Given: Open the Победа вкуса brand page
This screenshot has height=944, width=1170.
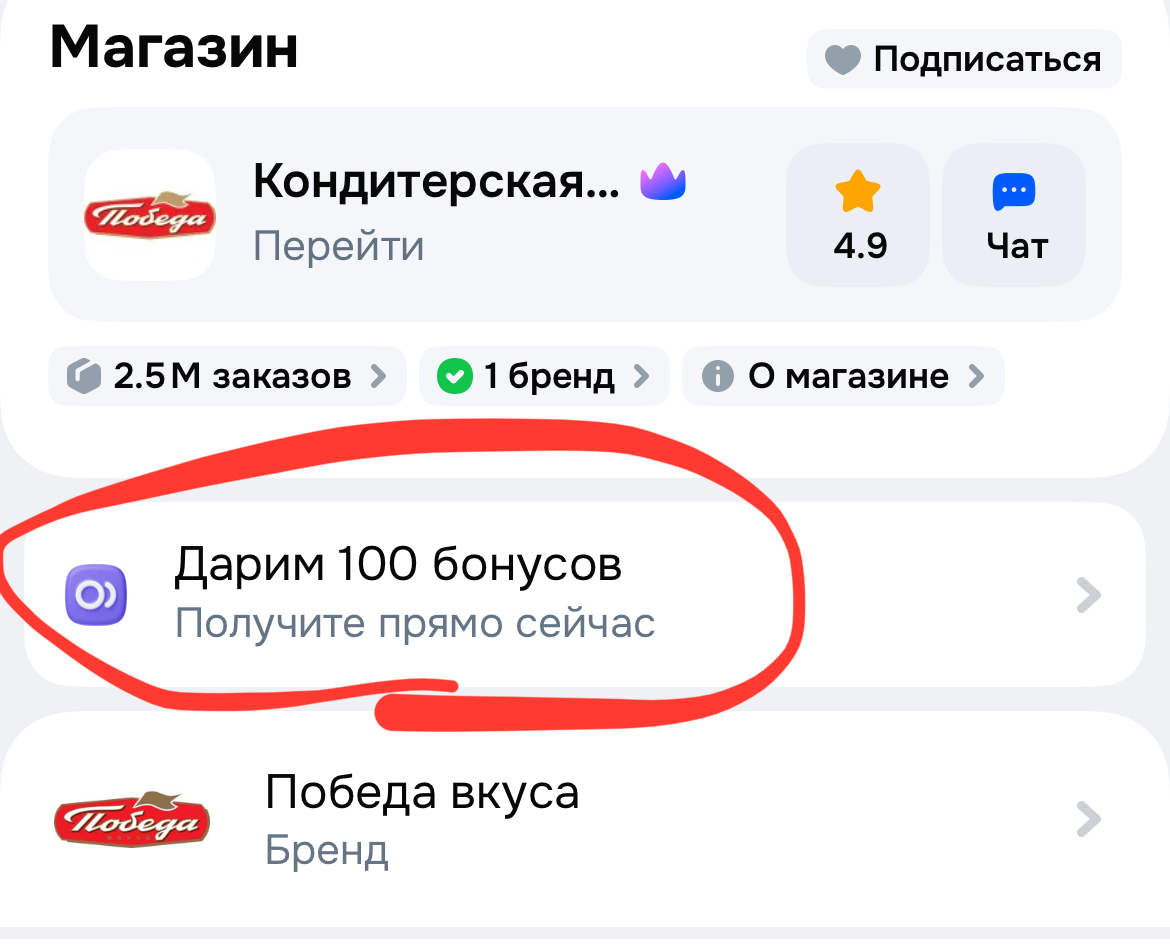Looking at the screenshot, I should (584, 820).
